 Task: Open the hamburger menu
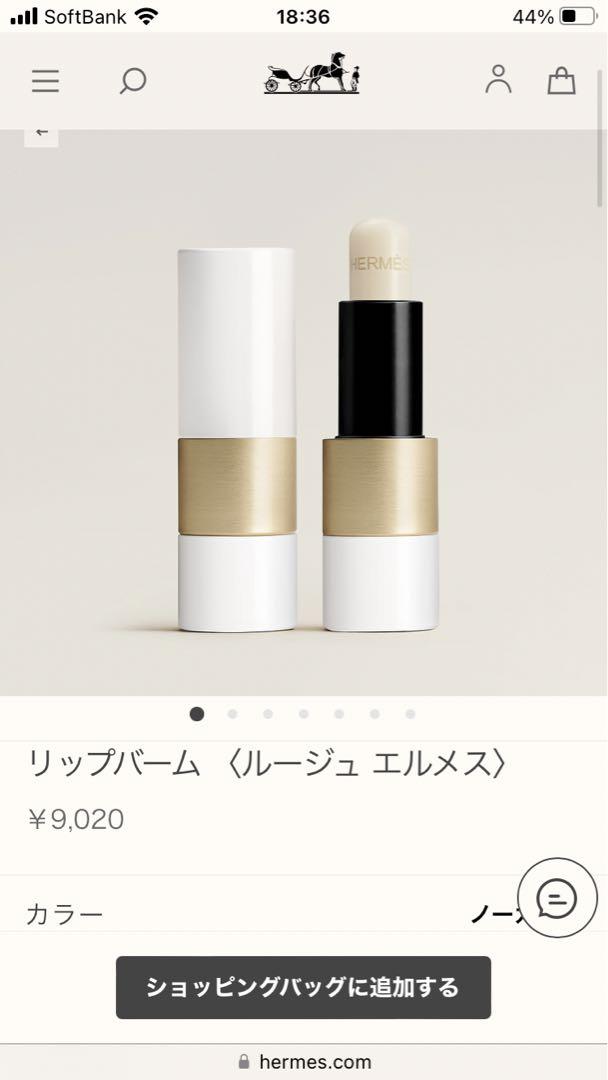(45, 81)
